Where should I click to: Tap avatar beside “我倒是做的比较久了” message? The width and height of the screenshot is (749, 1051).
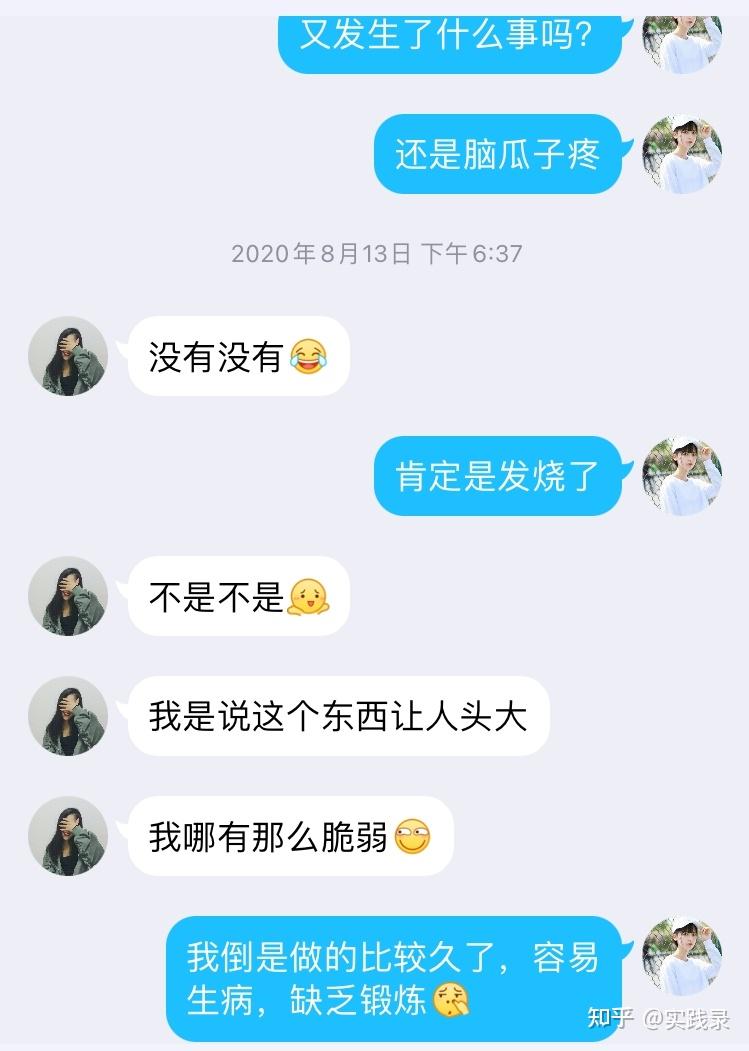tap(682, 956)
